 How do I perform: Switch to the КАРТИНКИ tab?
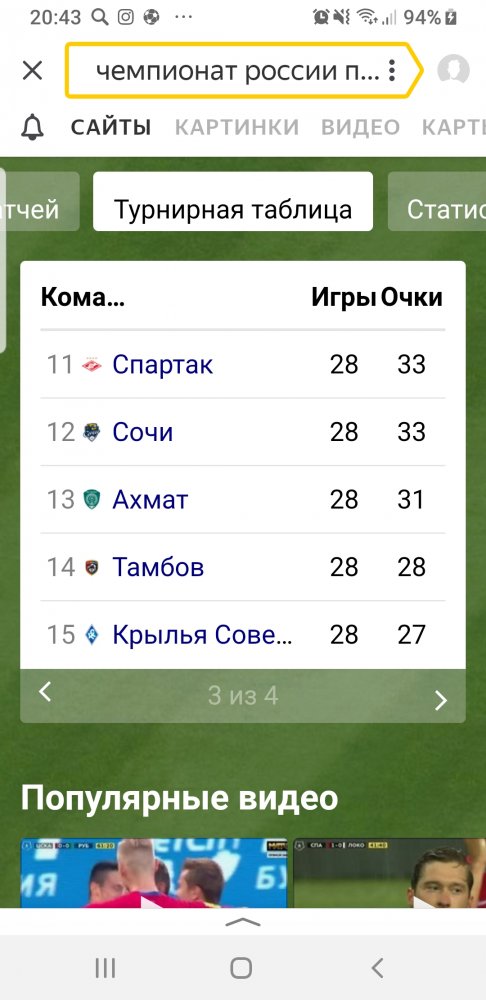pyautogui.click(x=237, y=128)
